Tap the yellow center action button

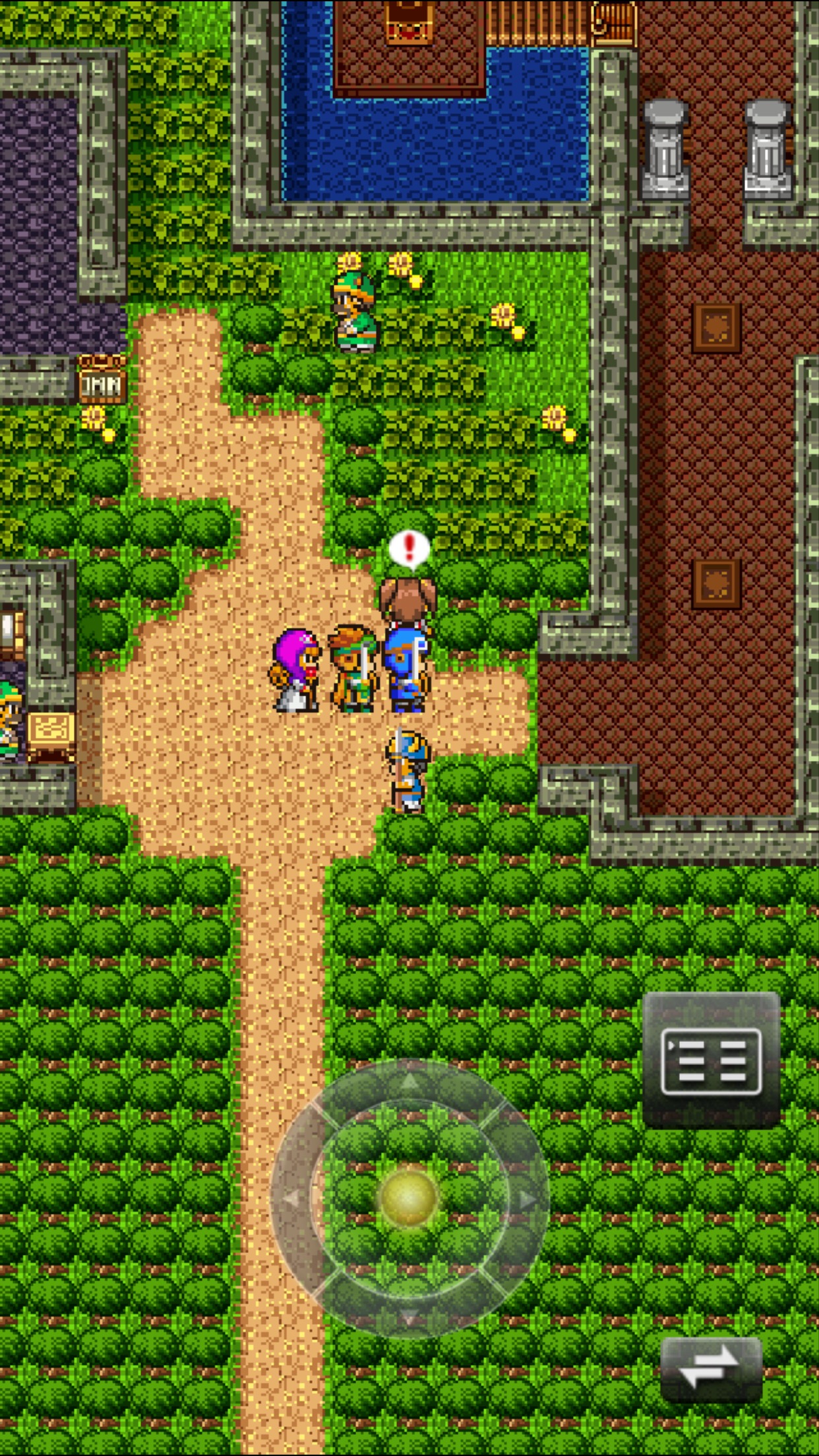coord(409,1198)
